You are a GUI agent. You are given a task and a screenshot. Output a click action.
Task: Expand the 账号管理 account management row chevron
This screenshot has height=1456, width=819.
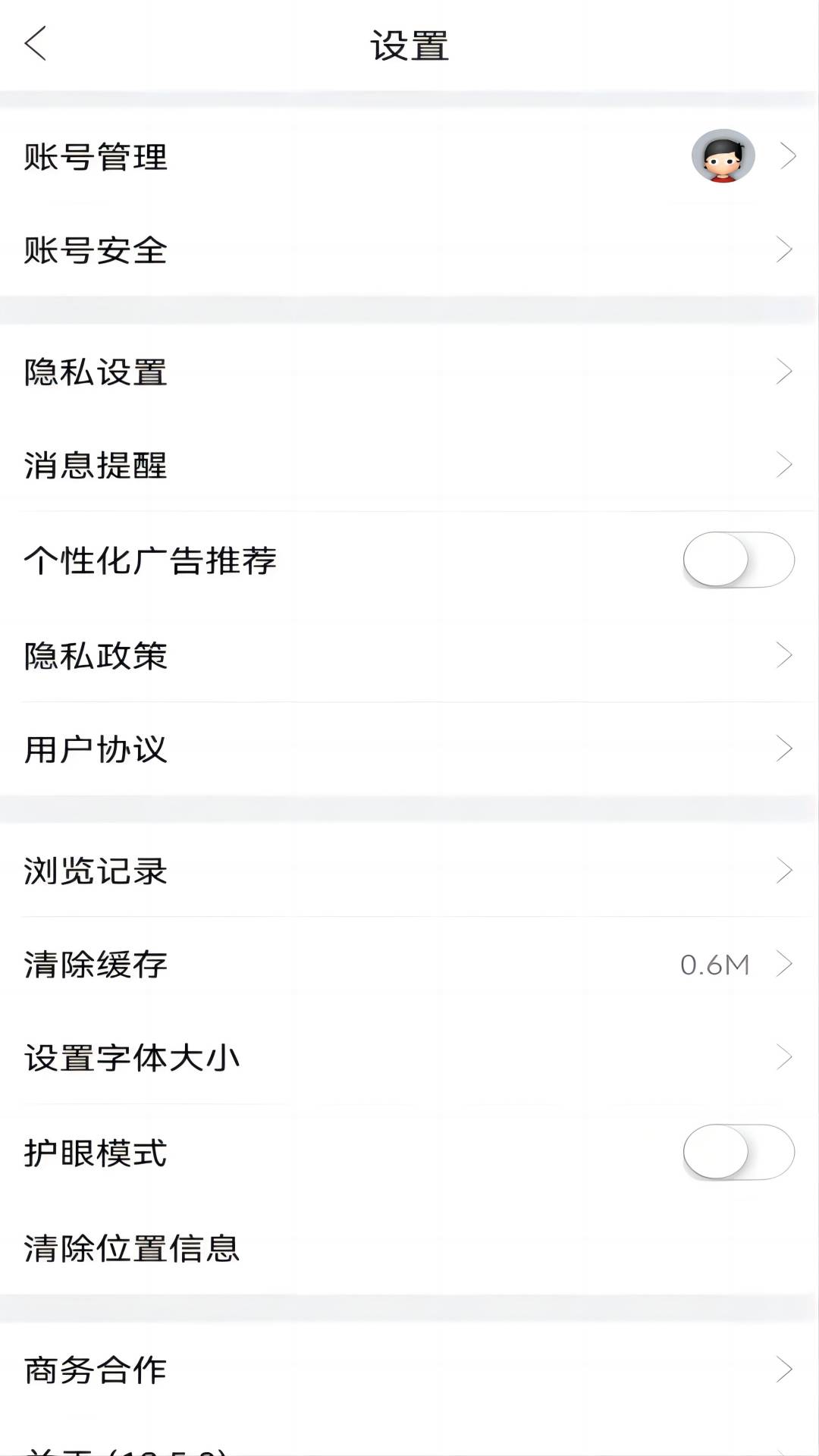tap(786, 155)
